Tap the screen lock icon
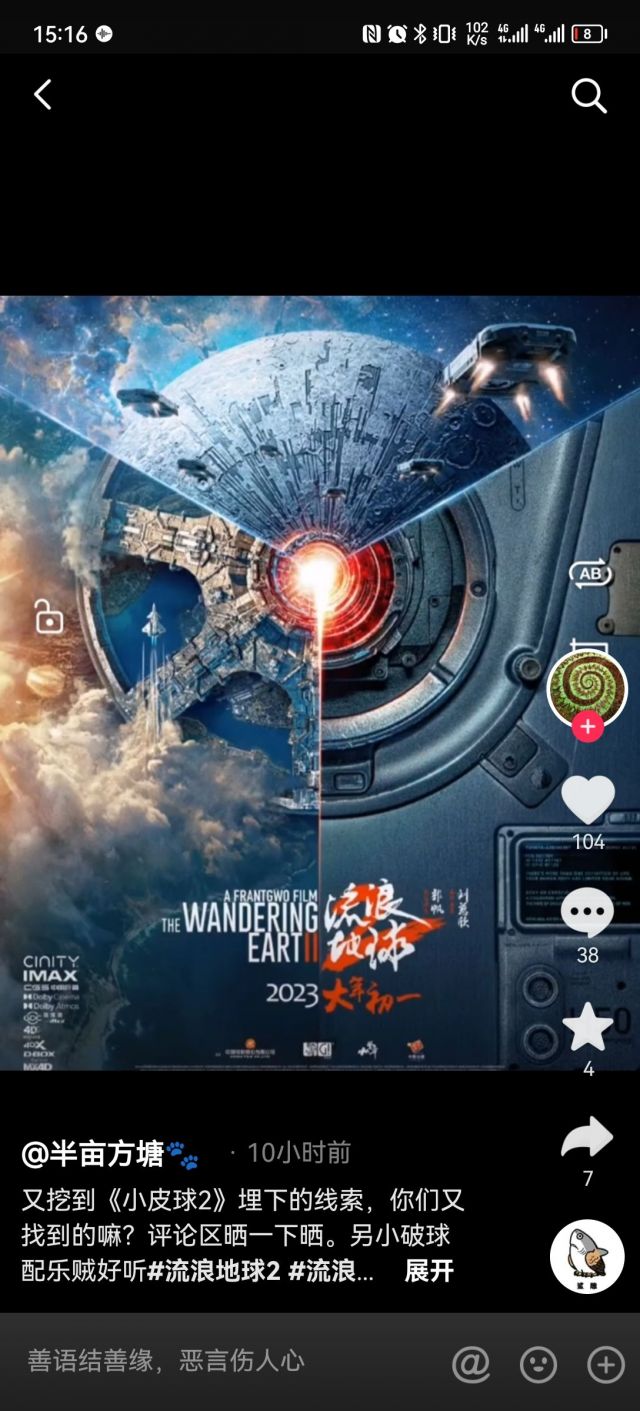This screenshot has height=1411, width=640. 48,616
